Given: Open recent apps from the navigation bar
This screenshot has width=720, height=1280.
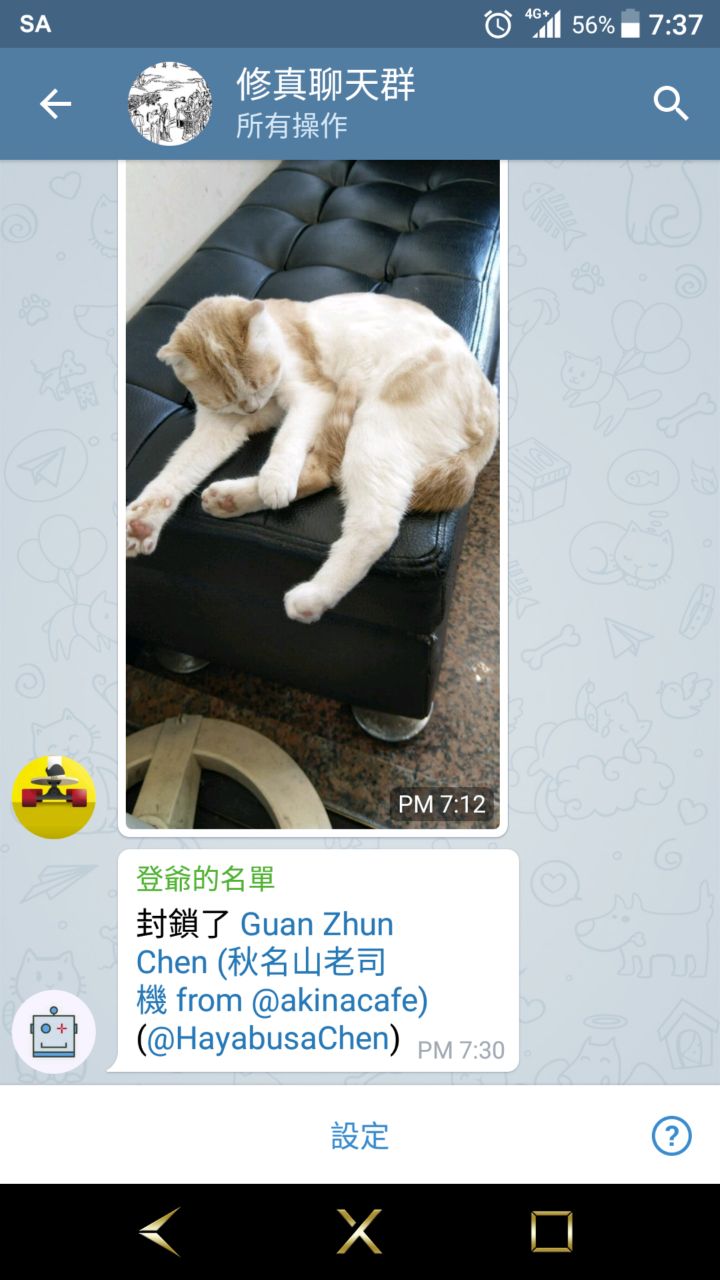Looking at the screenshot, I should pos(551,1231).
